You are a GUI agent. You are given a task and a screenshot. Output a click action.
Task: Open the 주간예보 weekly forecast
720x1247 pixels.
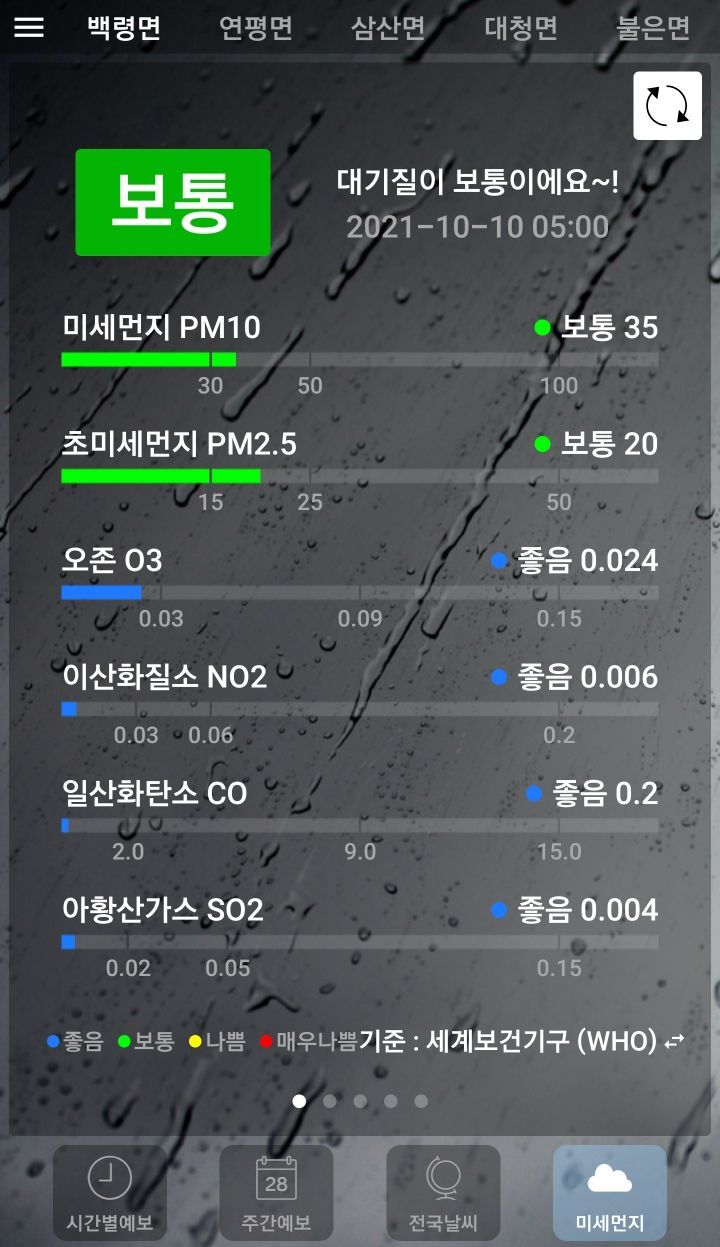point(277,1192)
